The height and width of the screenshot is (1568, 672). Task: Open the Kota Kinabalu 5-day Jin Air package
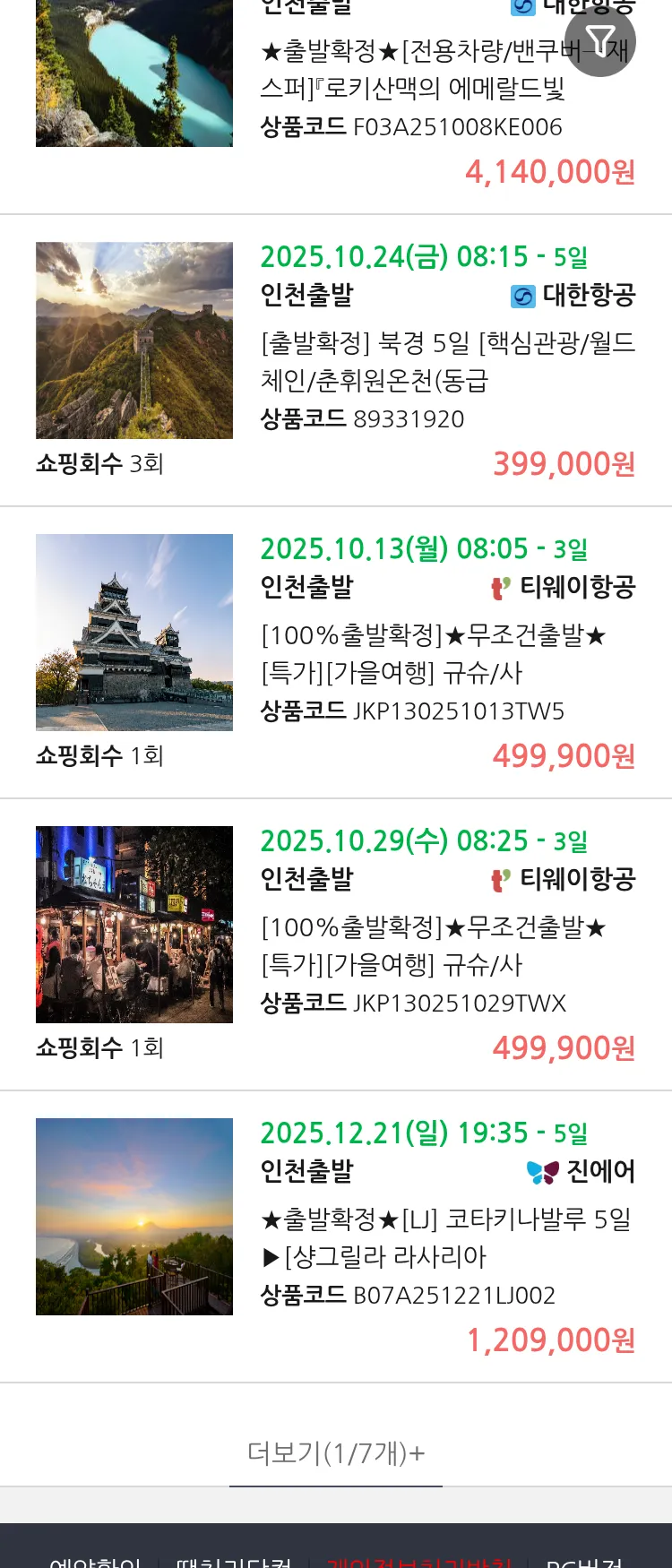446,1237
